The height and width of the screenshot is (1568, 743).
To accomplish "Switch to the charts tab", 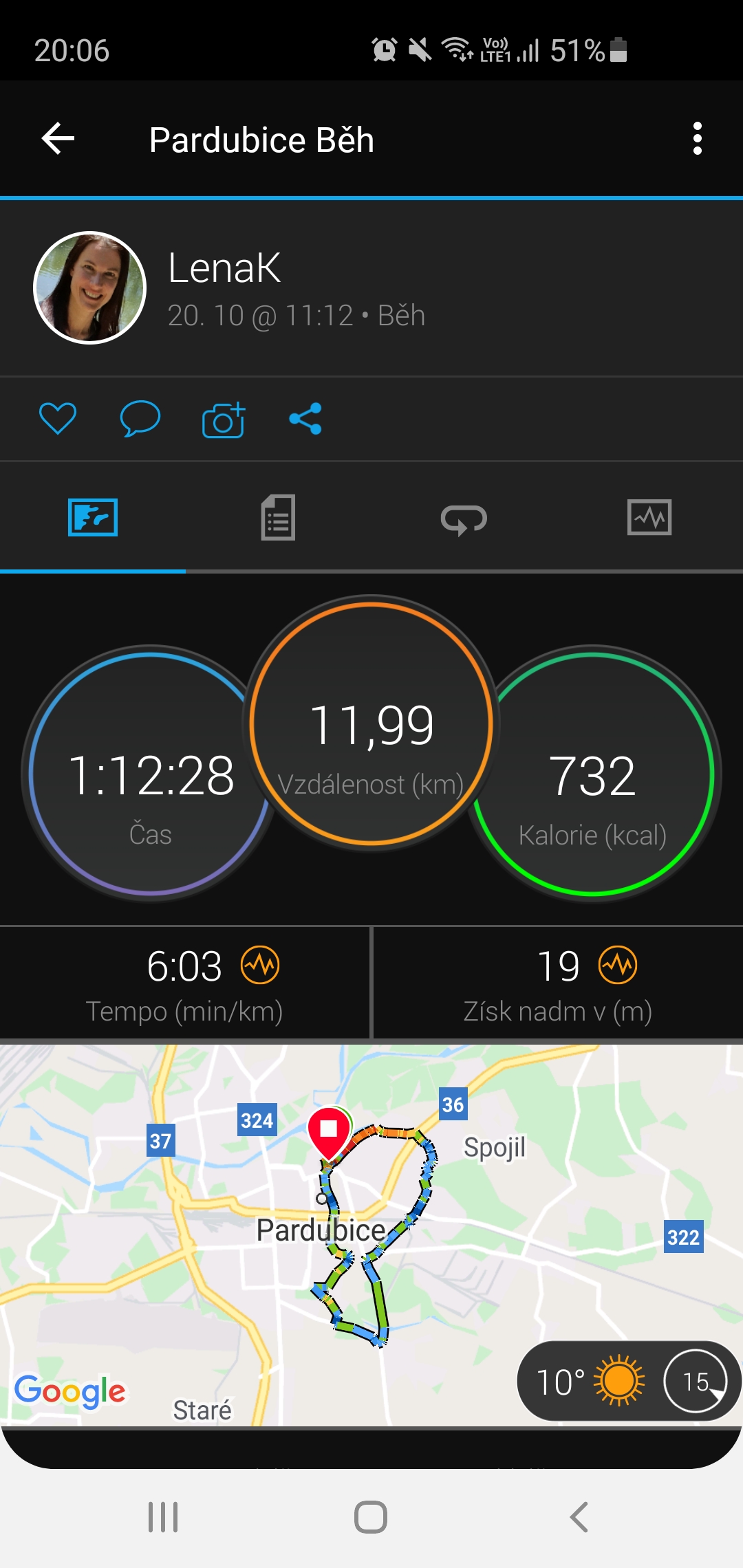I will point(650,517).
